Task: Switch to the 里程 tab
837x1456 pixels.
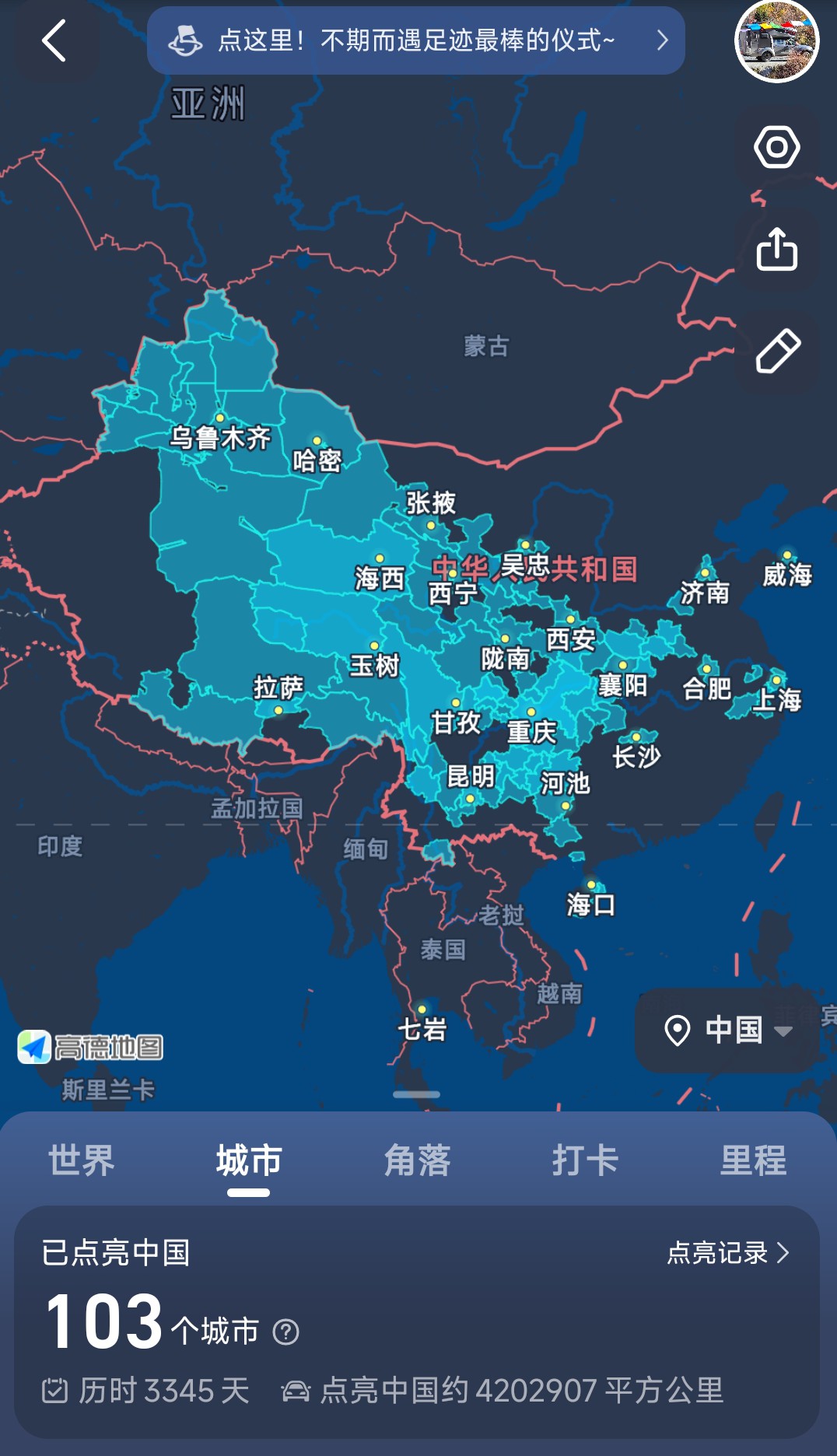Action: [x=753, y=1160]
